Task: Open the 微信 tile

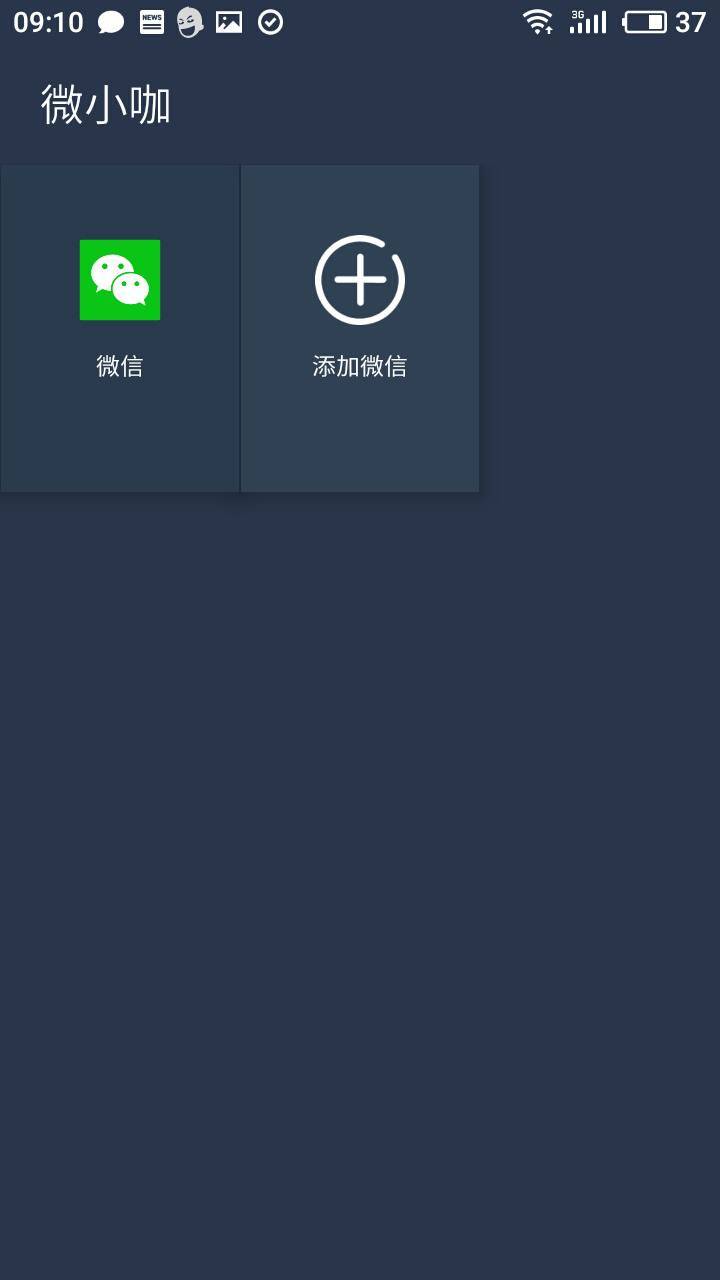Action: coord(120,310)
